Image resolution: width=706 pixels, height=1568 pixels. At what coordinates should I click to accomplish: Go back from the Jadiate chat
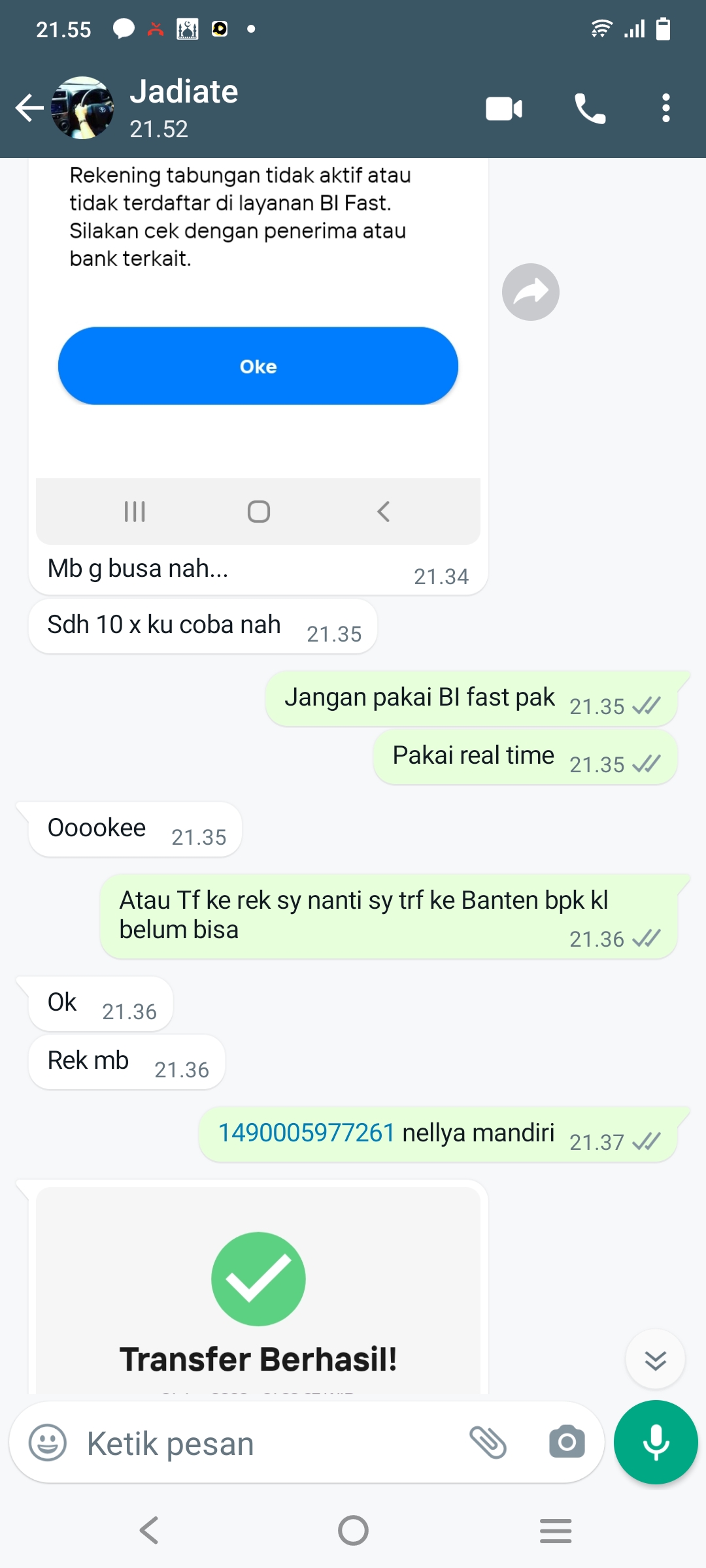[29, 108]
